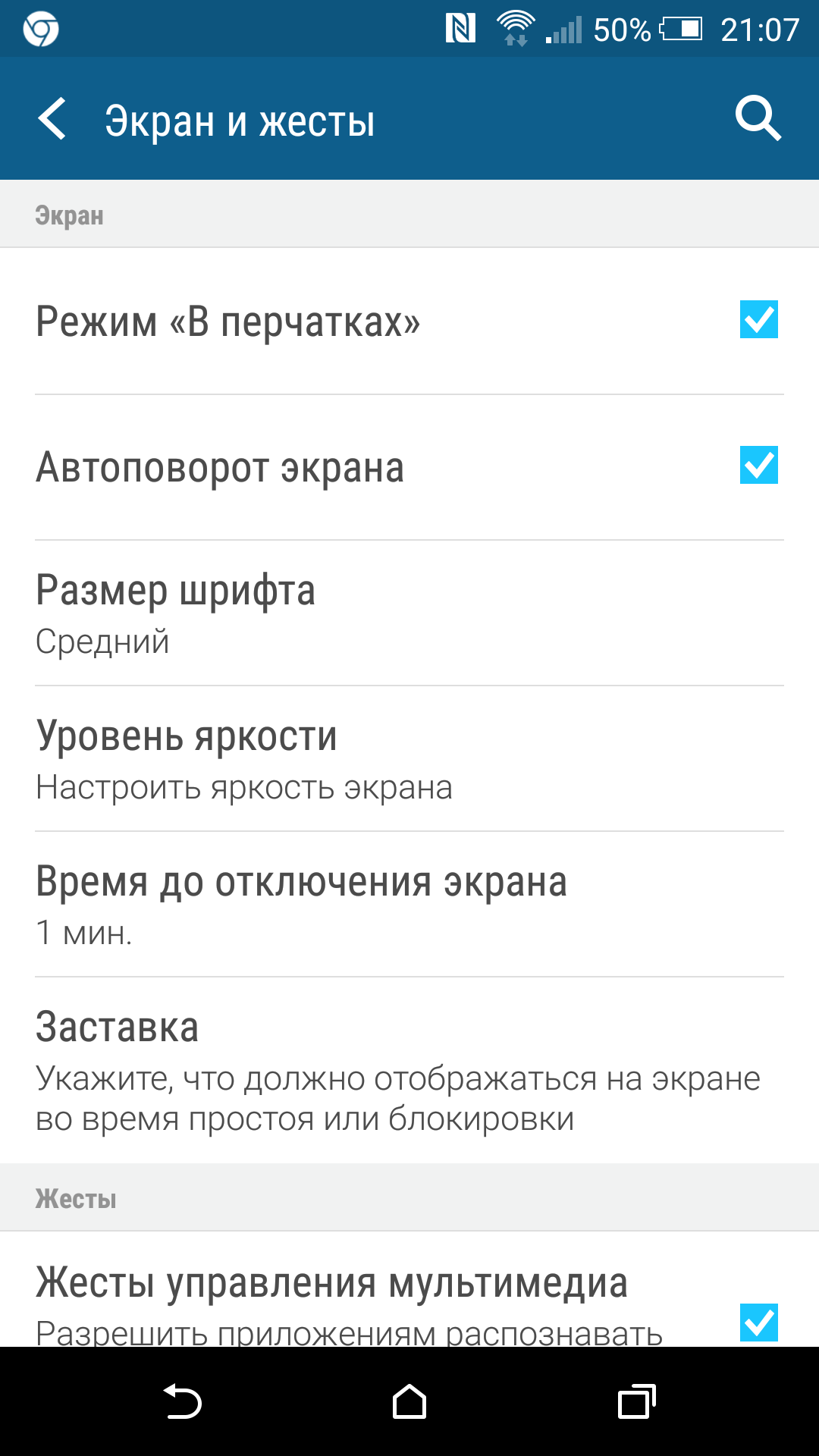The width and height of the screenshot is (819, 1456).
Task: Open Заставка settings
Action: click(x=409, y=1071)
